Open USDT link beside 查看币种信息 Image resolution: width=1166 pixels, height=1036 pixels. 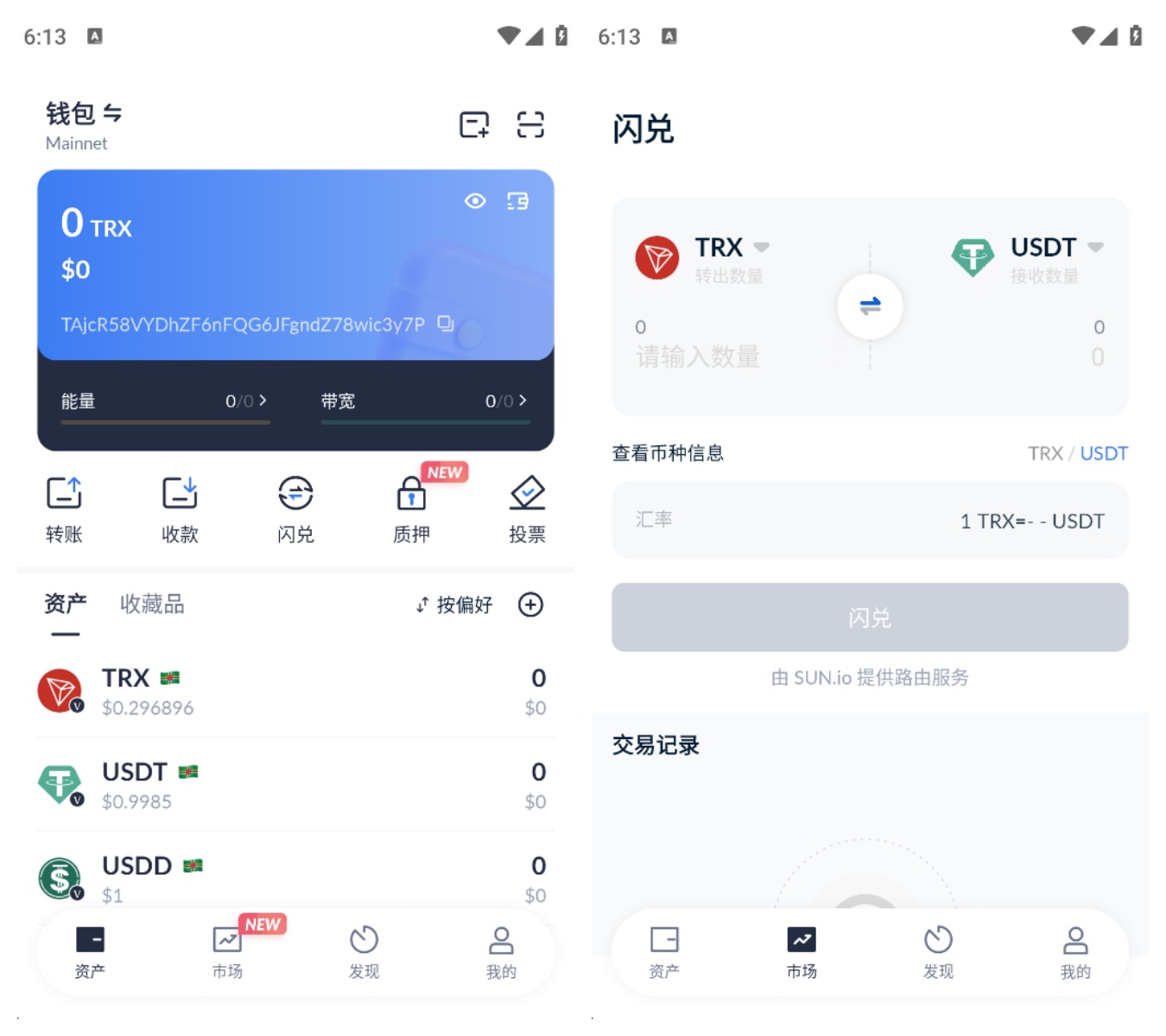[1104, 453]
